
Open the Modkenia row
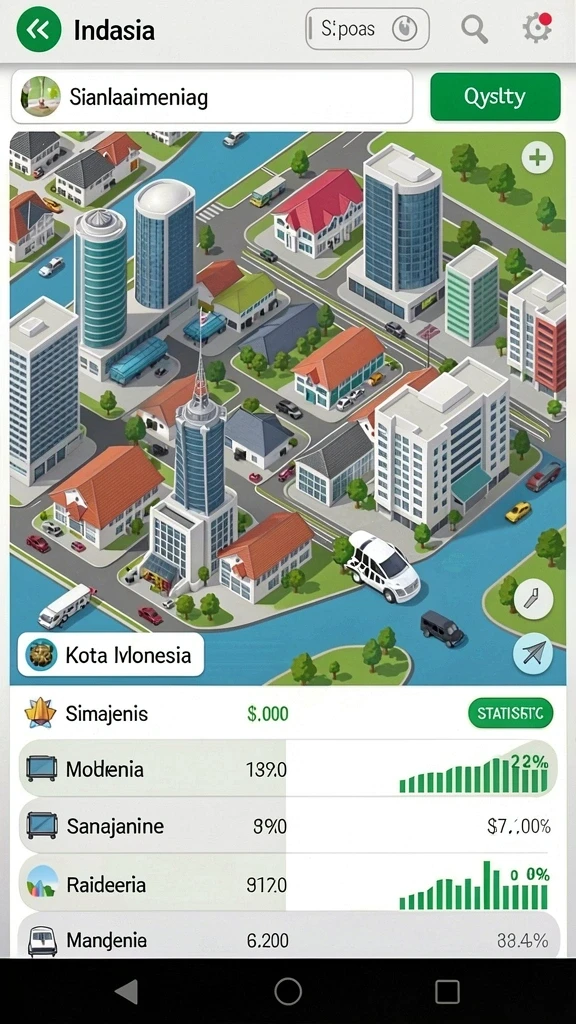(288, 769)
